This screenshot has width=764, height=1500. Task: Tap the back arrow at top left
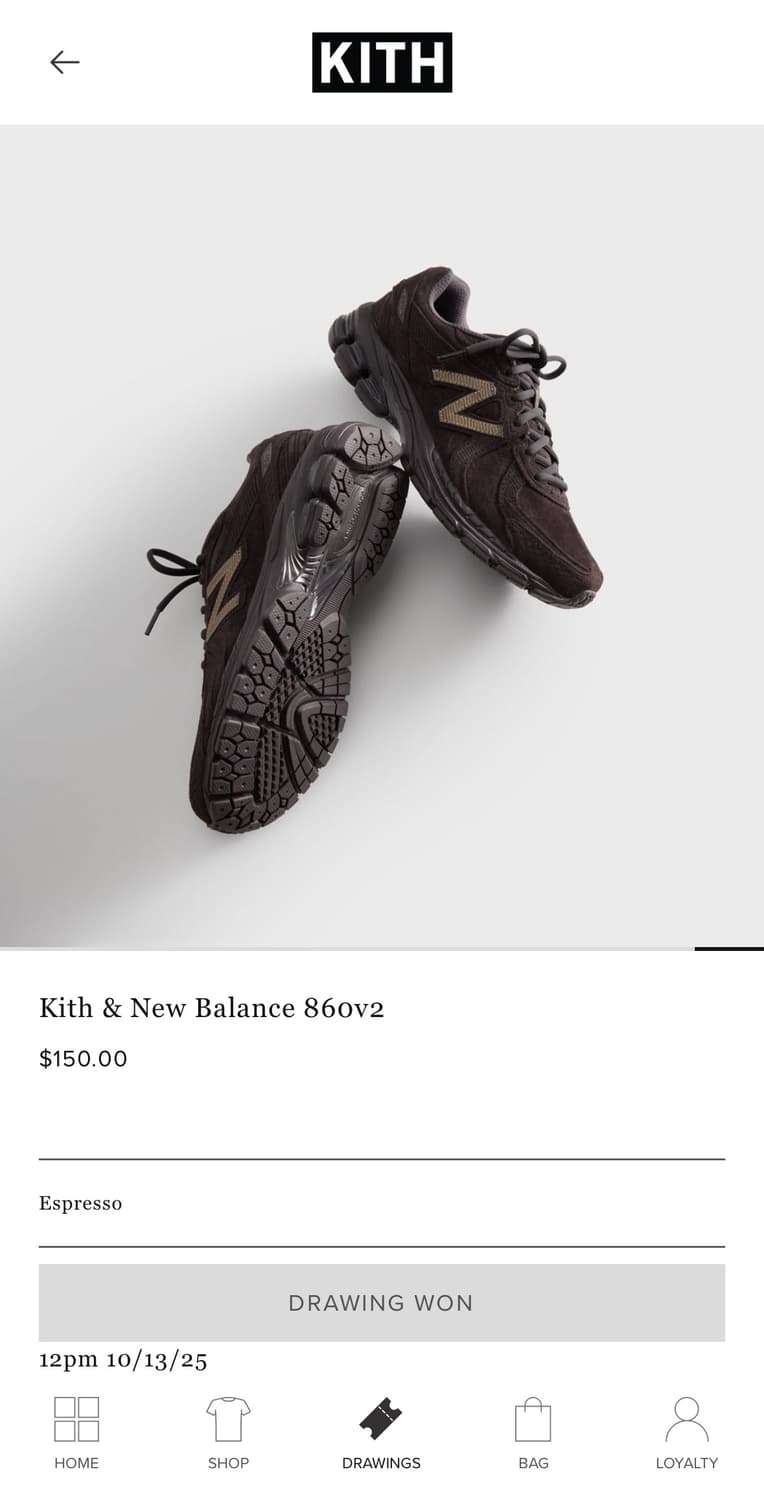[x=65, y=62]
